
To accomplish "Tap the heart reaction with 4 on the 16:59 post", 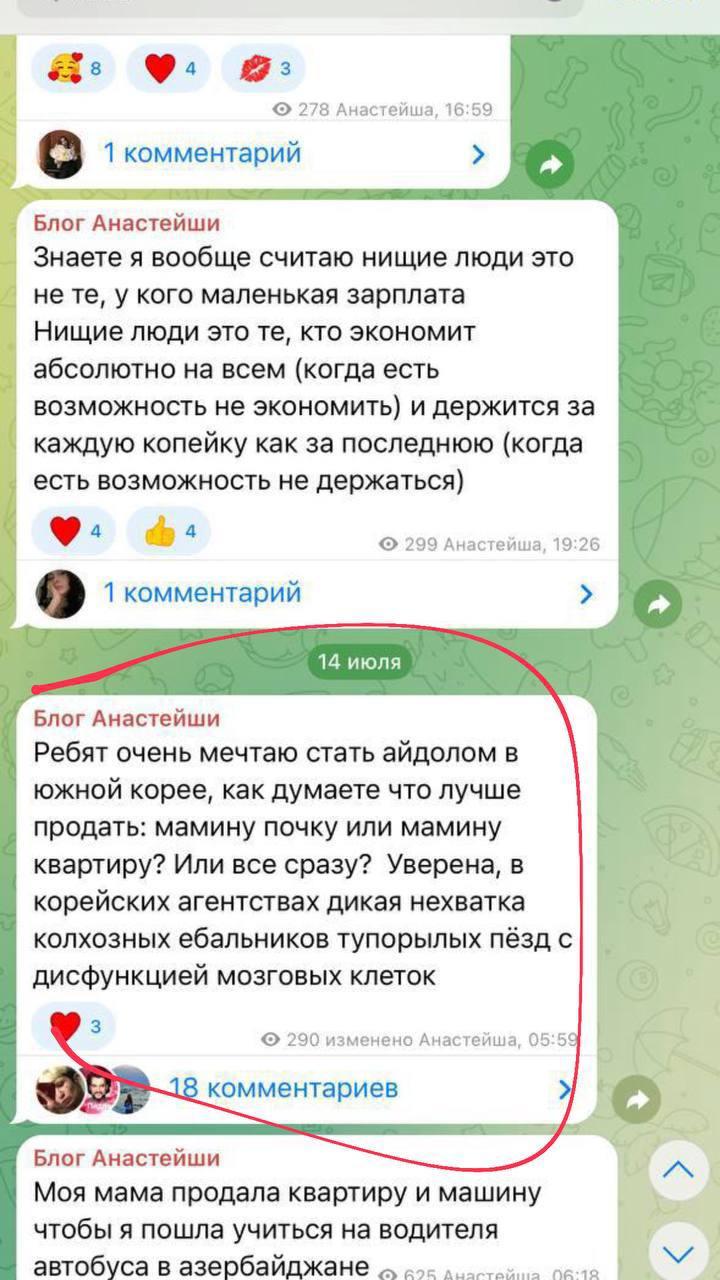I will (x=169, y=69).
